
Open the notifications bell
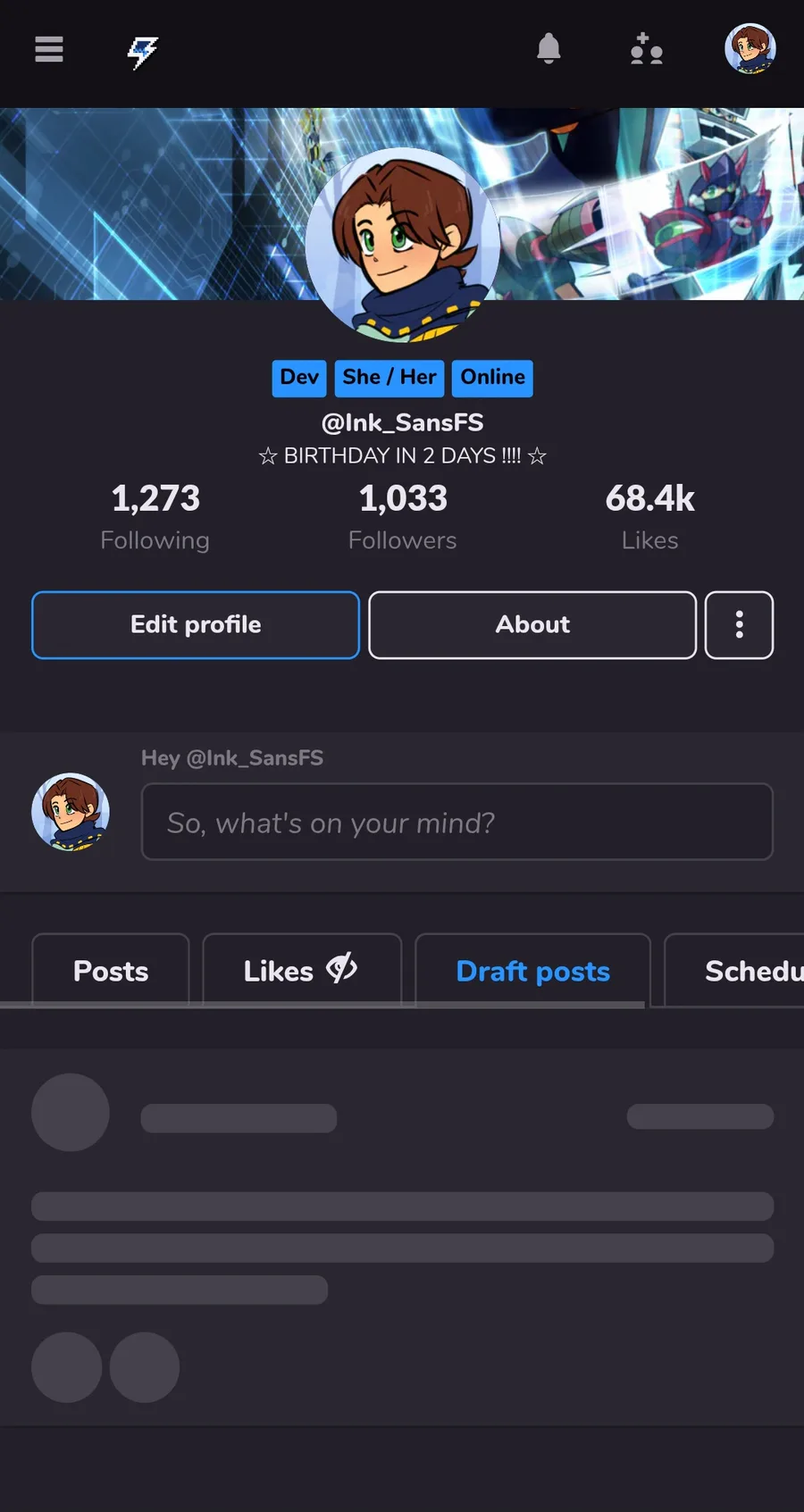click(549, 48)
